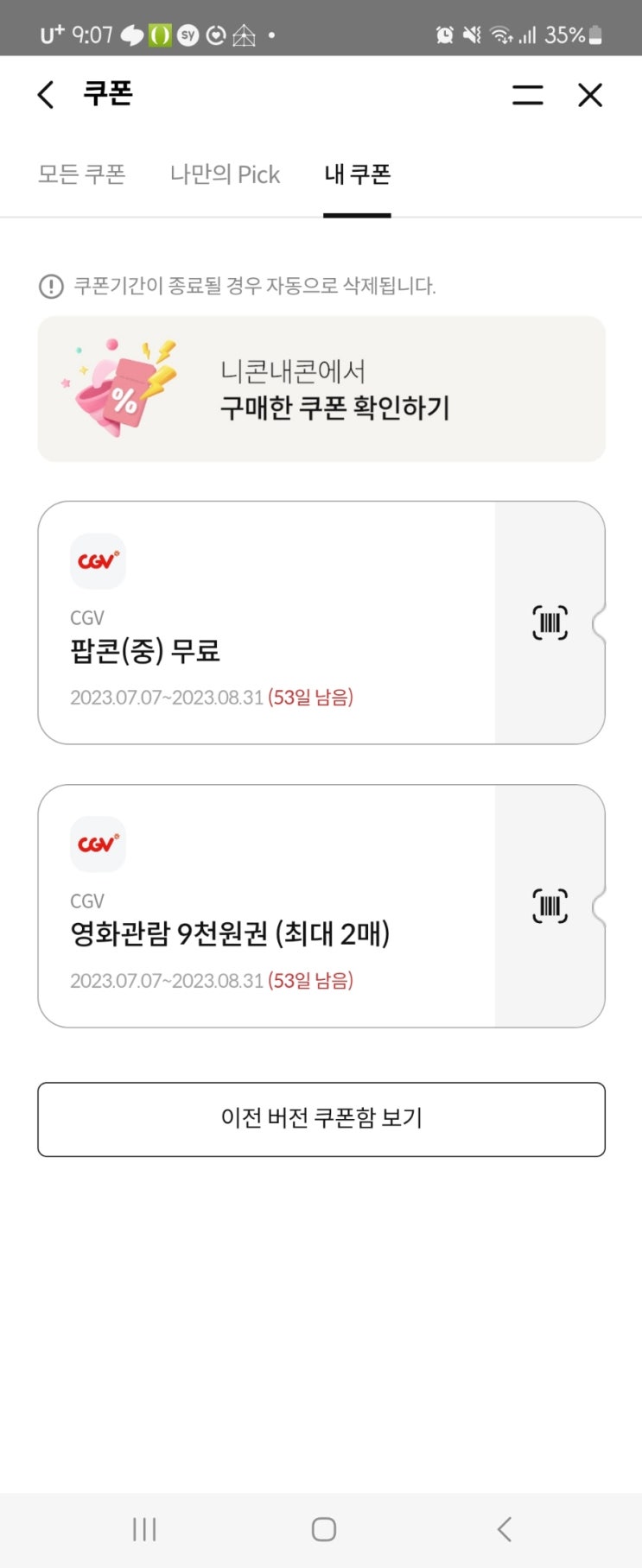Open the CGV 팝콘(중) 무료 coupon
Screen dimensions: 642x1568
266,623
